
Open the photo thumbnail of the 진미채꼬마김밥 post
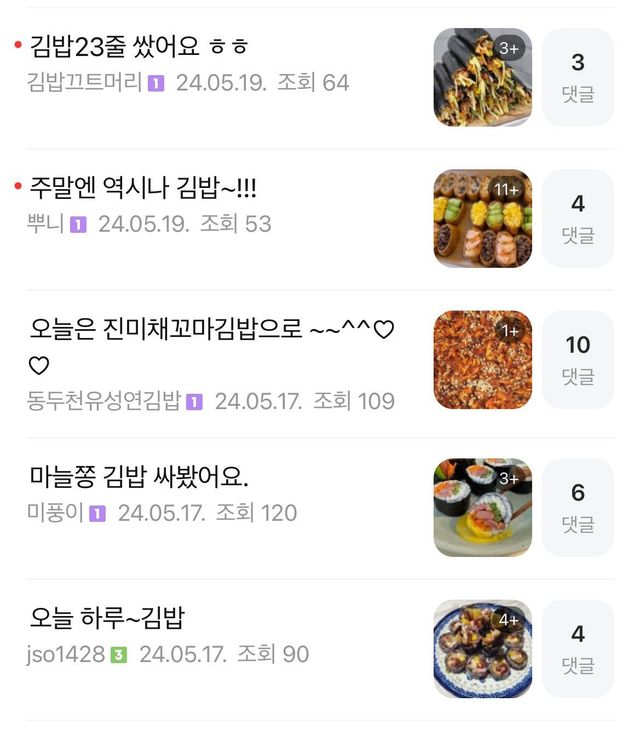482,359
